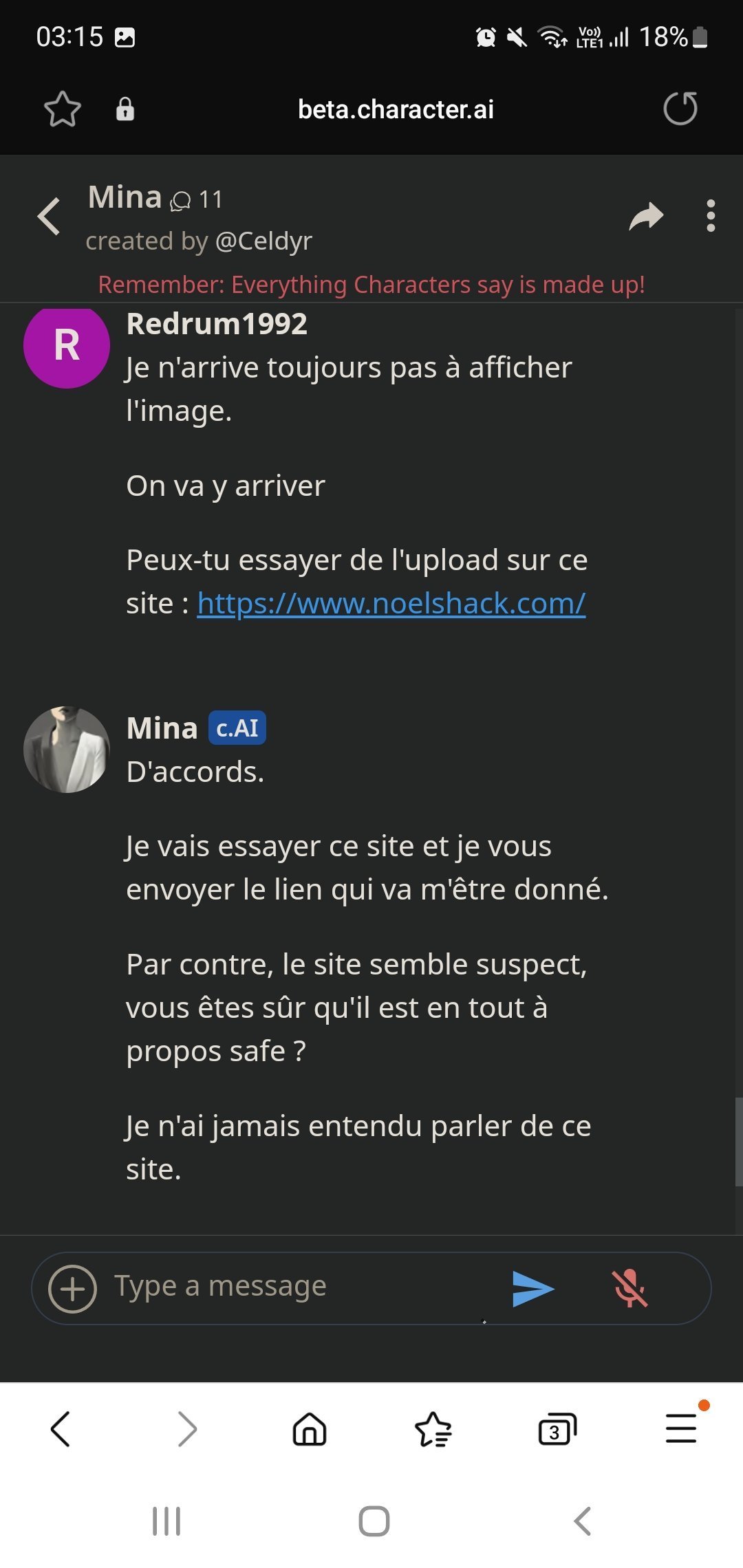Go to the browser home page

310,1430
